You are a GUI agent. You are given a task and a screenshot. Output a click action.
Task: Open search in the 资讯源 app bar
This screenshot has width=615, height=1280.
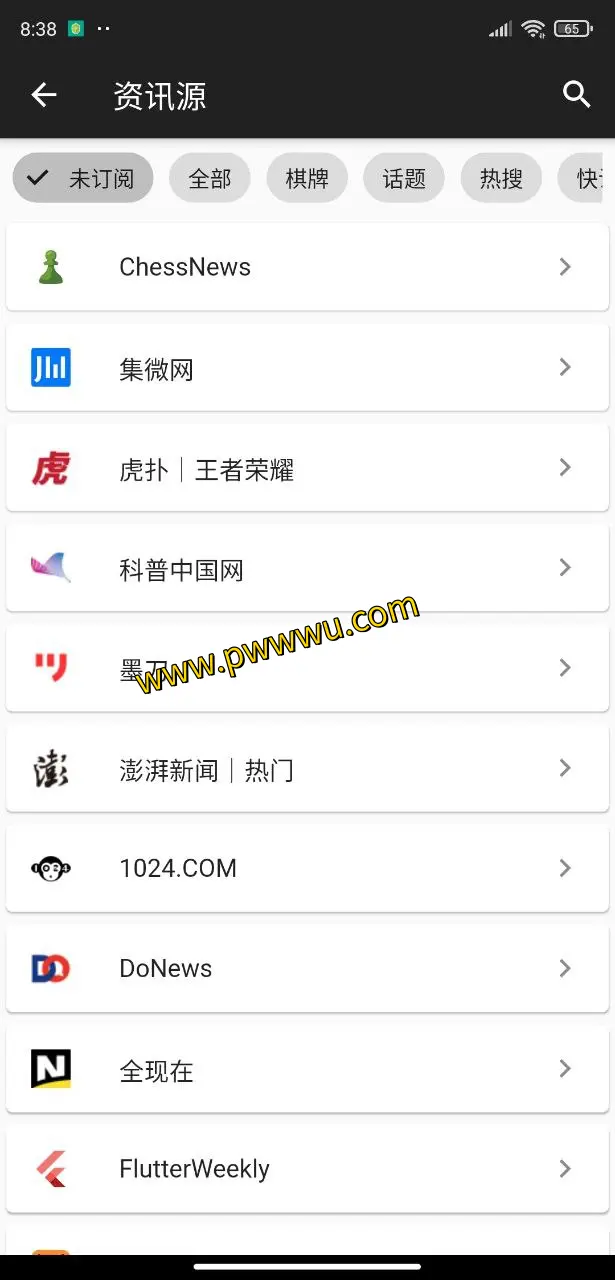[576, 95]
